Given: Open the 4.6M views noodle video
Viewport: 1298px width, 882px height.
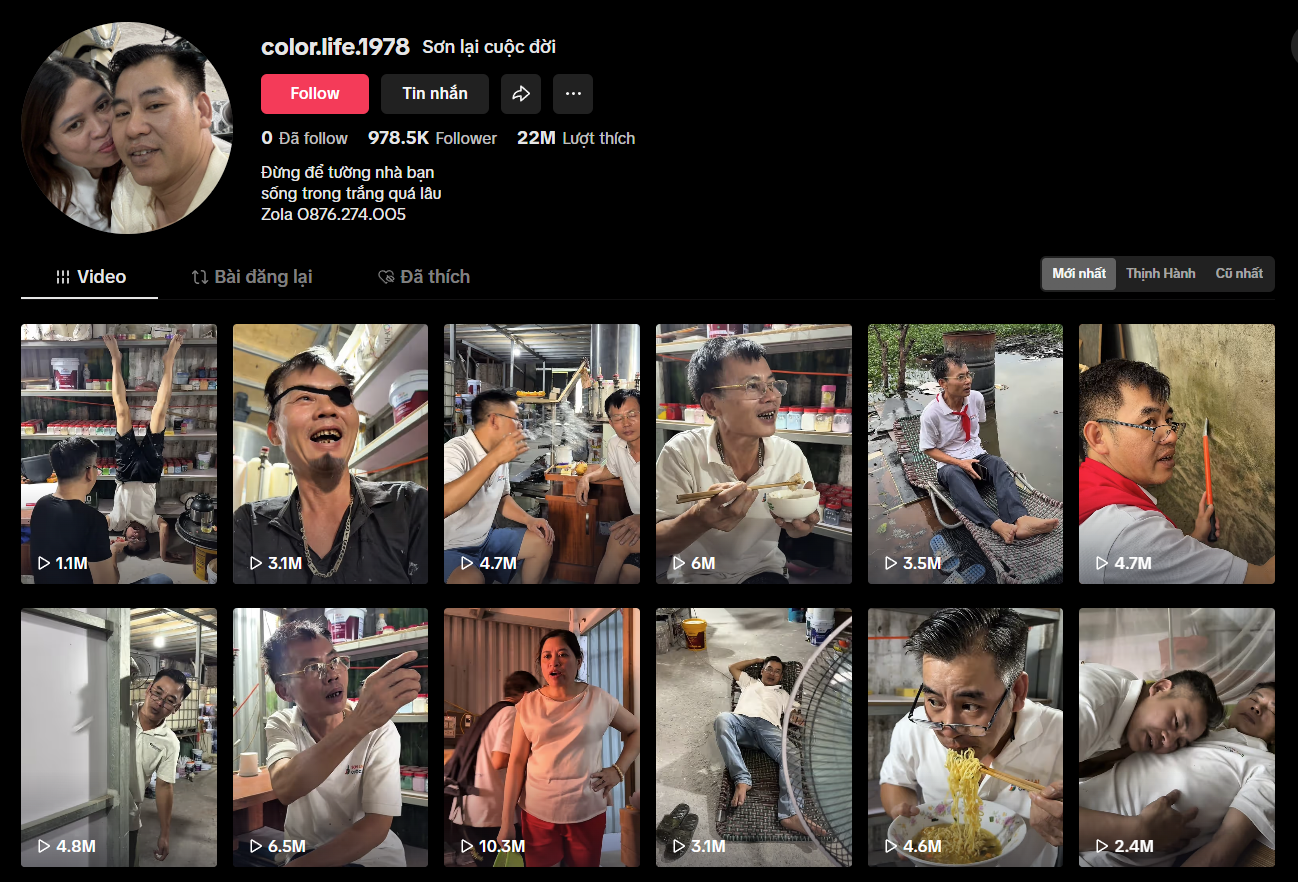Looking at the screenshot, I should [965, 737].
